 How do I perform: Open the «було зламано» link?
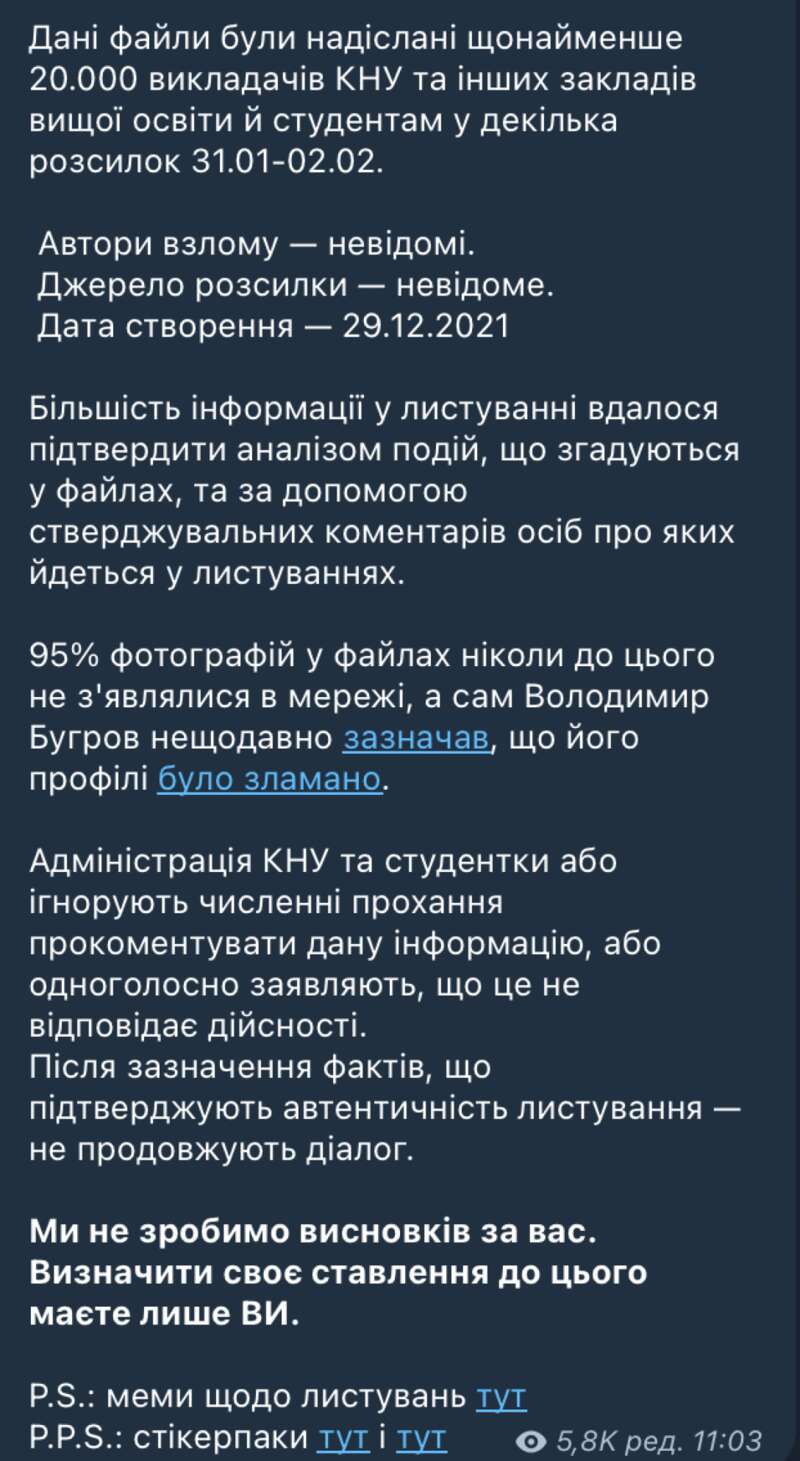pyautogui.click(x=270, y=779)
